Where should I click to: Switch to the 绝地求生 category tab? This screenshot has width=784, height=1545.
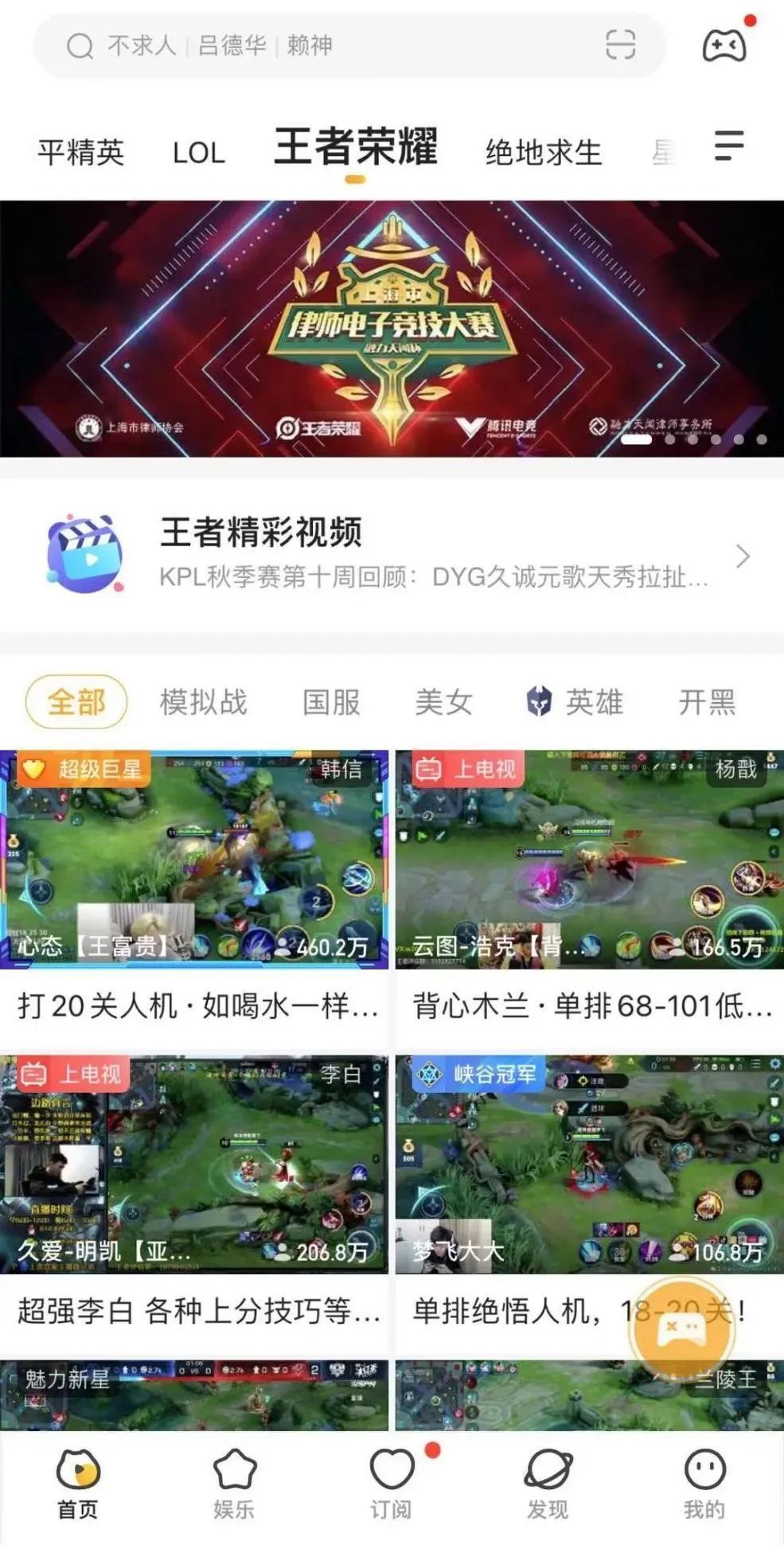point(544,152)
